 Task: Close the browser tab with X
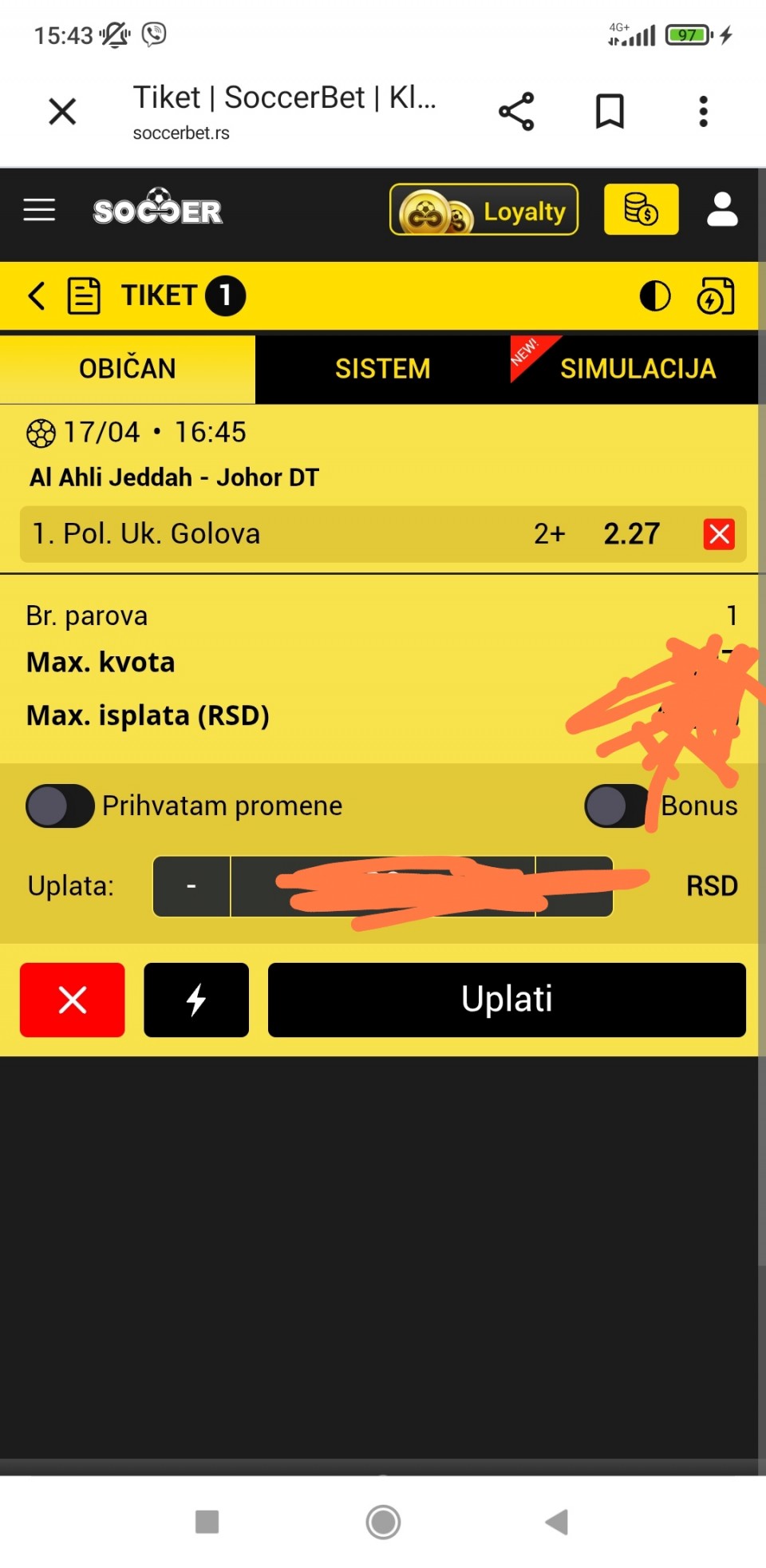(x=62, y=111)
